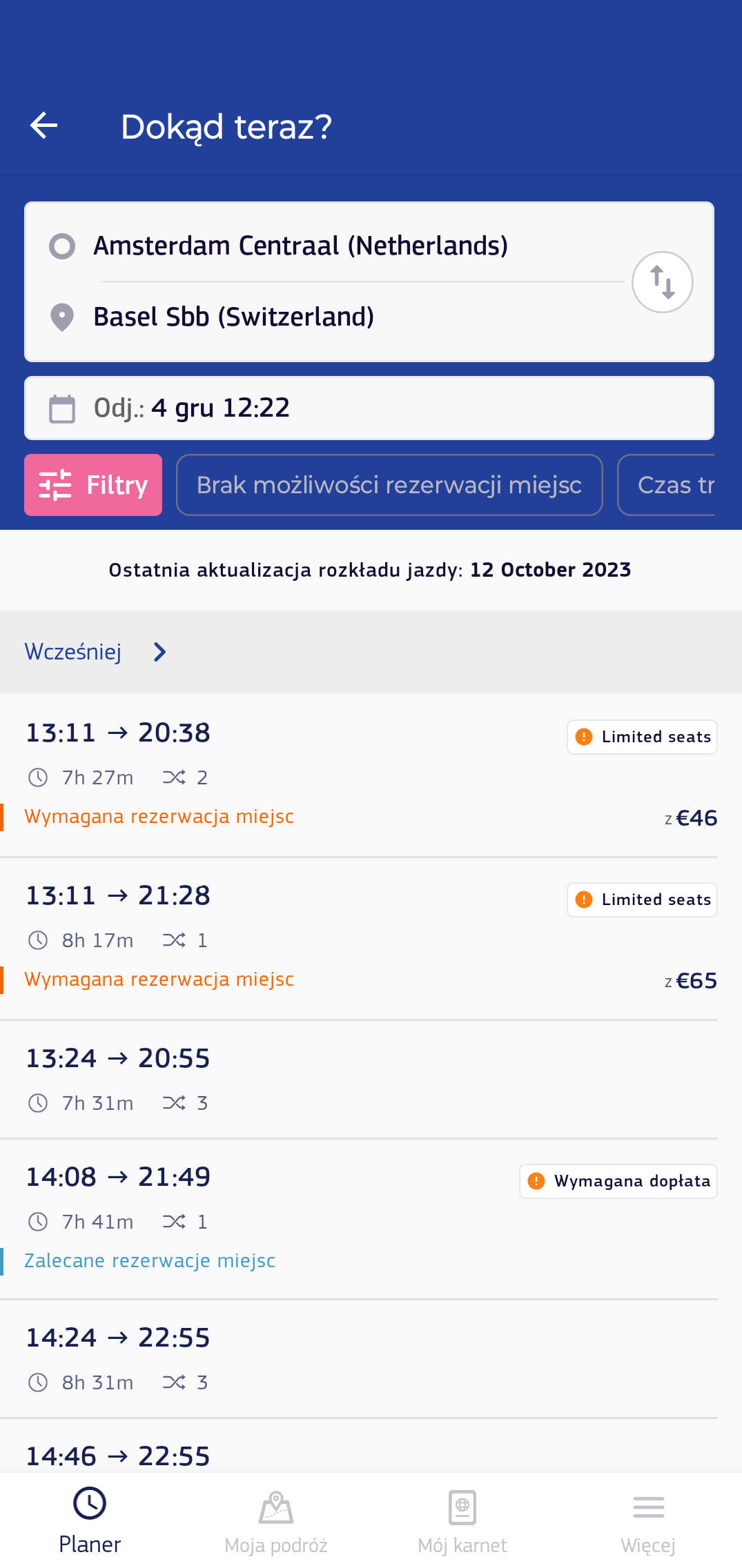Image resolution: width=742 pixels, height=1568 pixels.
Task: Select the Czas tr filter chip
Action: pos(673,485)
